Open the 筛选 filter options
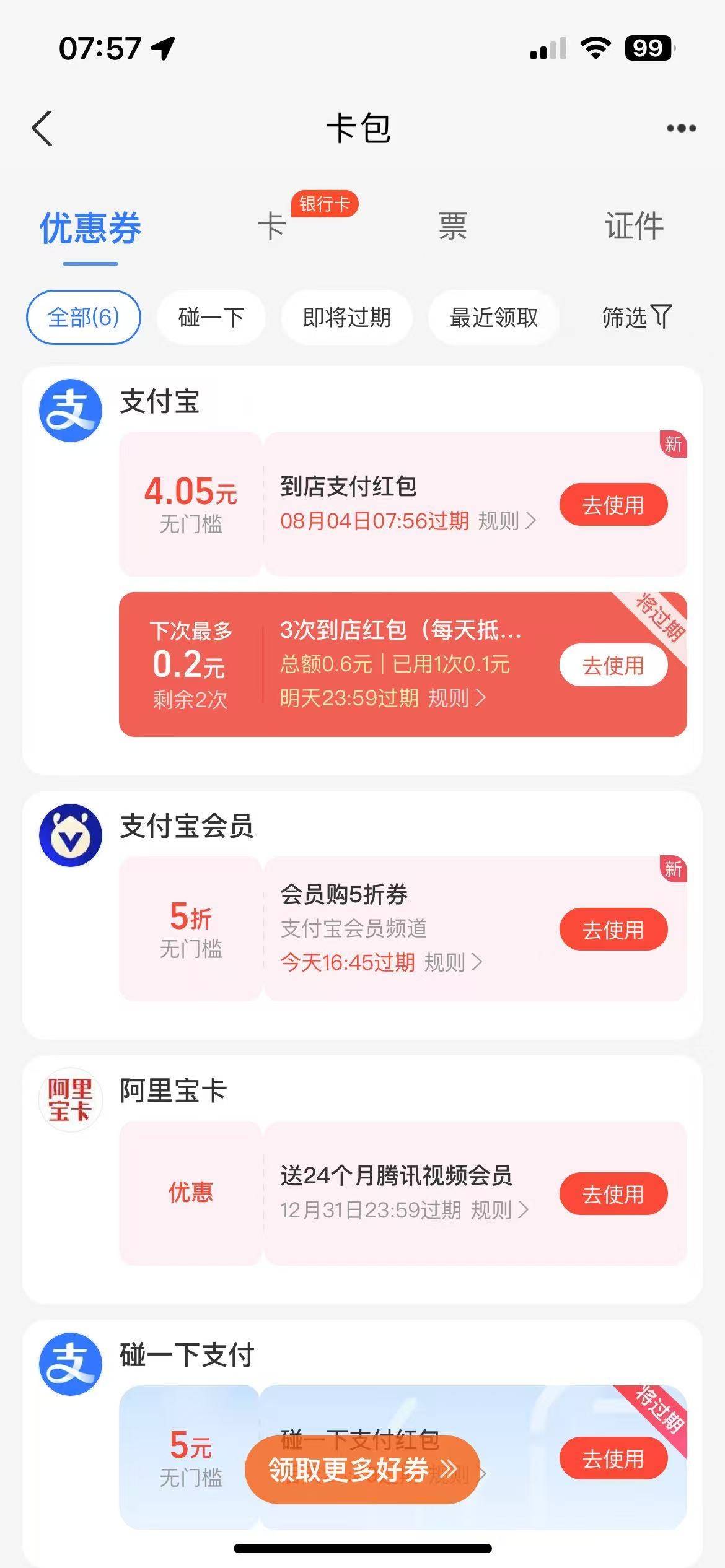The width and height of the screenshot is (725, 1568). [638, 317]
